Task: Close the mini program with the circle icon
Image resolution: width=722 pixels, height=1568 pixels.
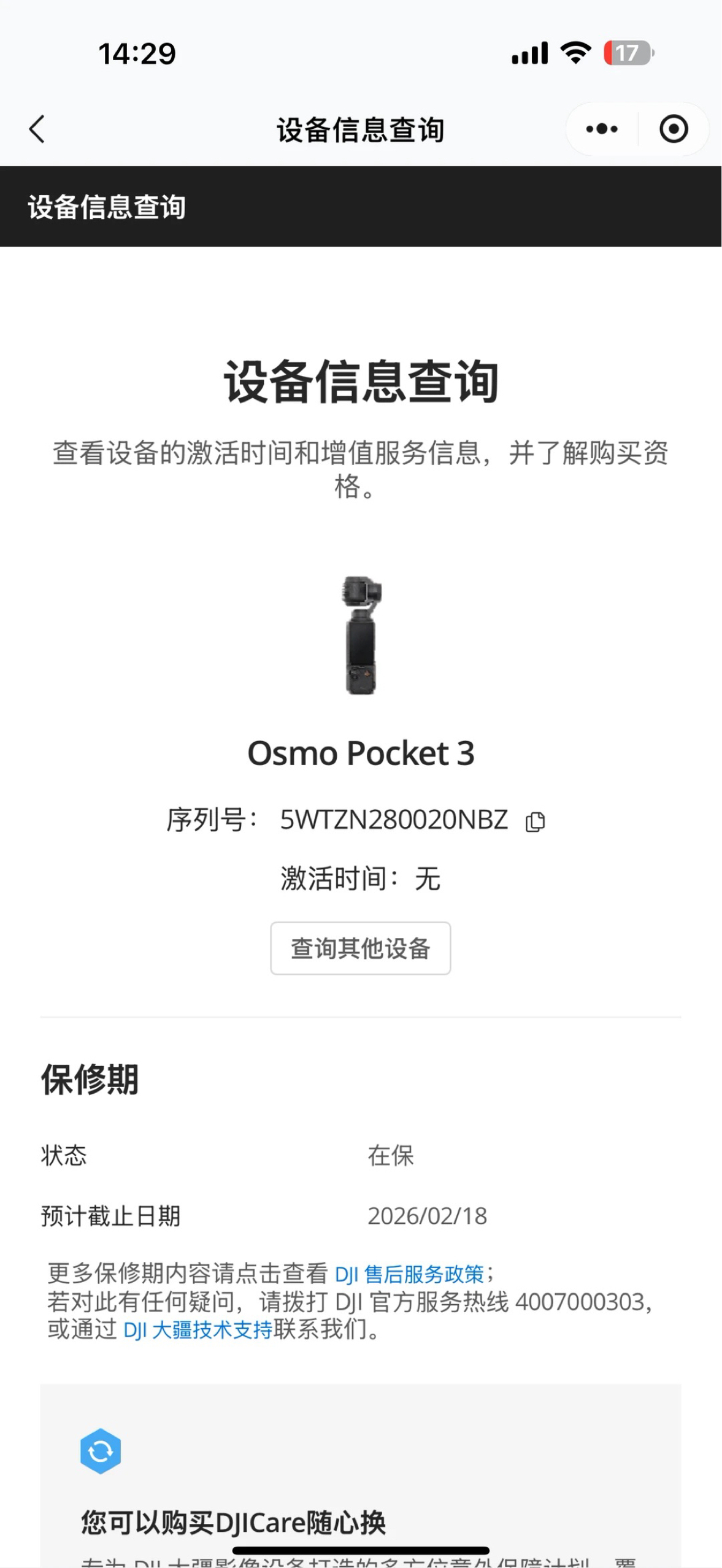Action: pyautogui.click(x=673, y=129)
